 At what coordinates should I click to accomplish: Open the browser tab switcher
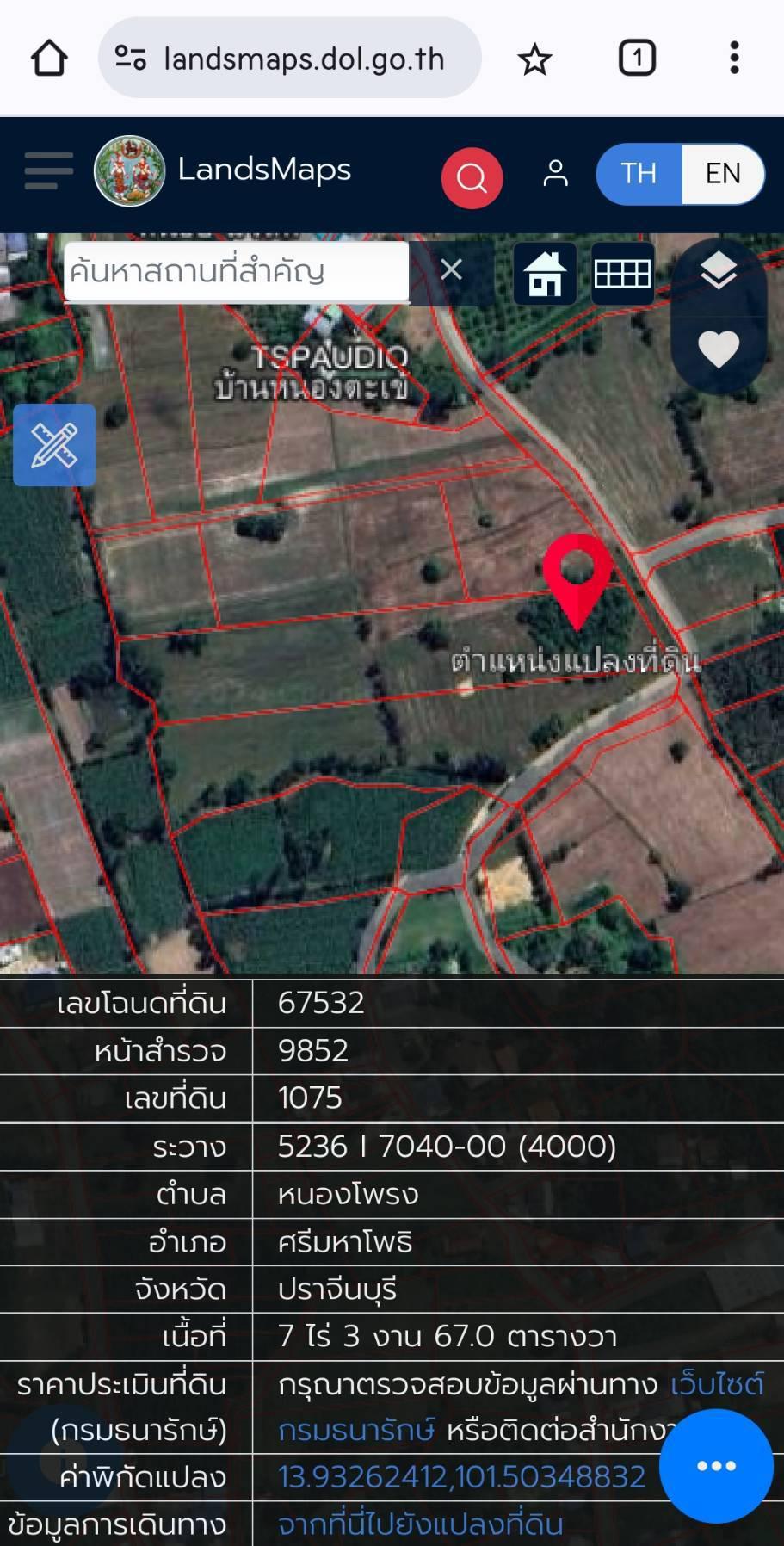(637, 59)
